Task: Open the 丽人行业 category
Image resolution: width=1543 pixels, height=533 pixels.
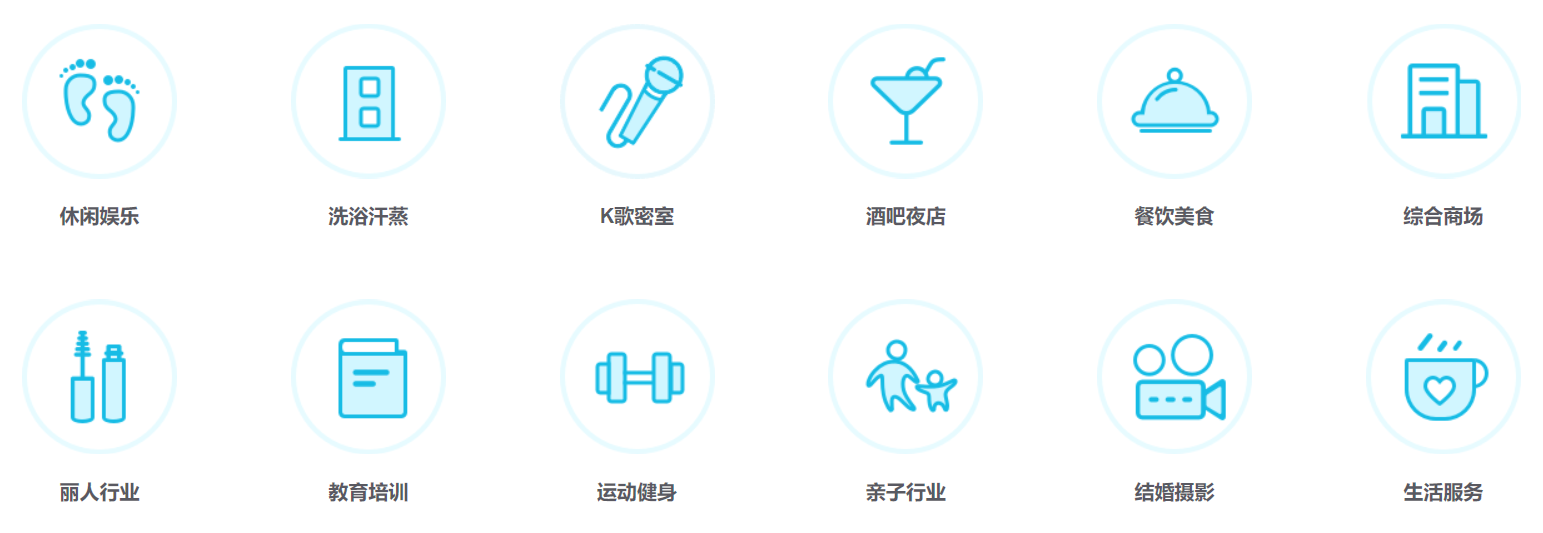Action: (99, 378)
